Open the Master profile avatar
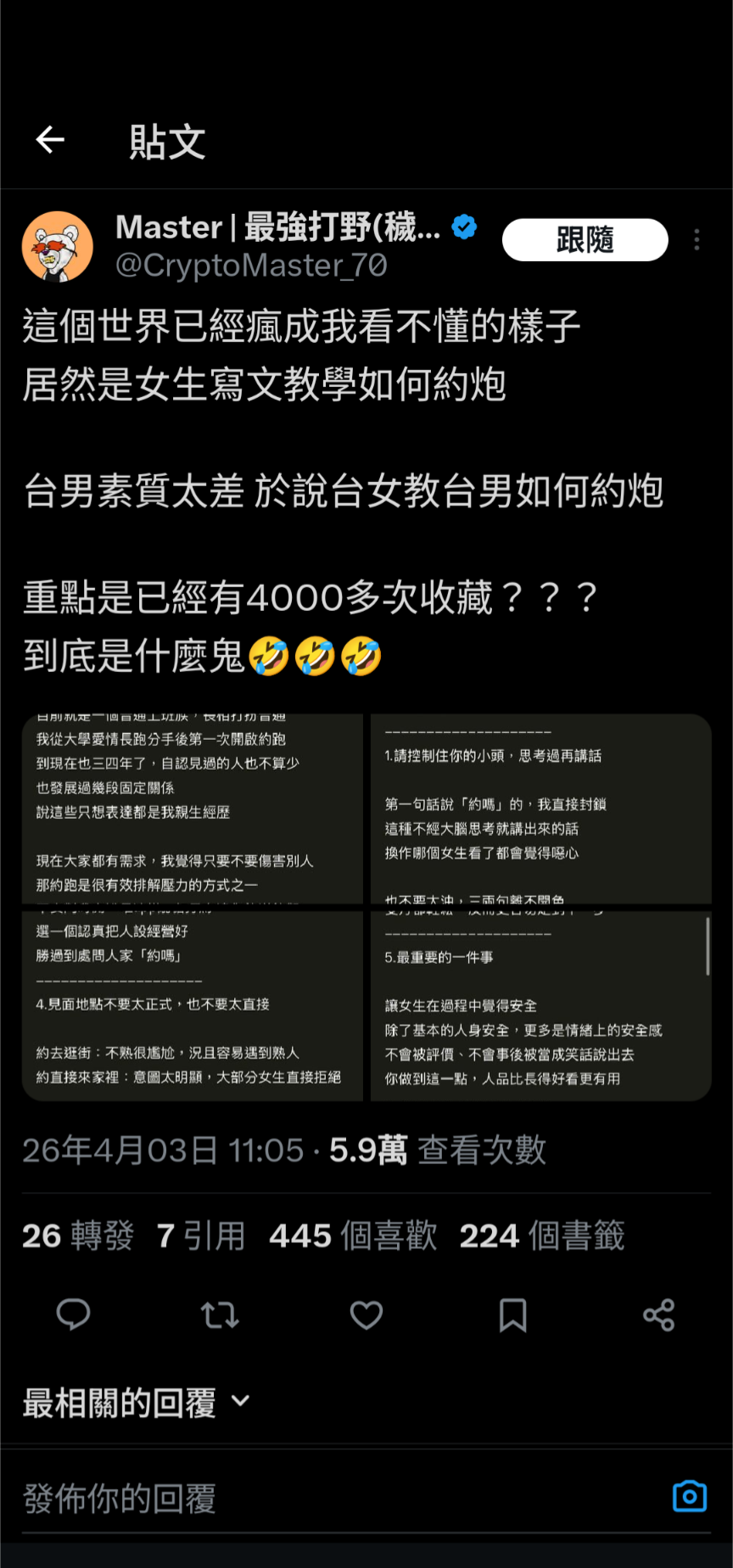The width and height of the screenshot is (733, 1568). tap(57, 246)
